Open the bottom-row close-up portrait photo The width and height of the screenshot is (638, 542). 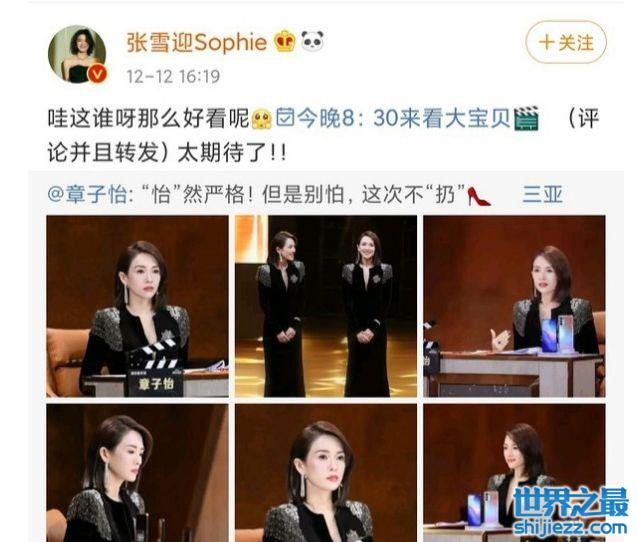(x=325, y=473)
